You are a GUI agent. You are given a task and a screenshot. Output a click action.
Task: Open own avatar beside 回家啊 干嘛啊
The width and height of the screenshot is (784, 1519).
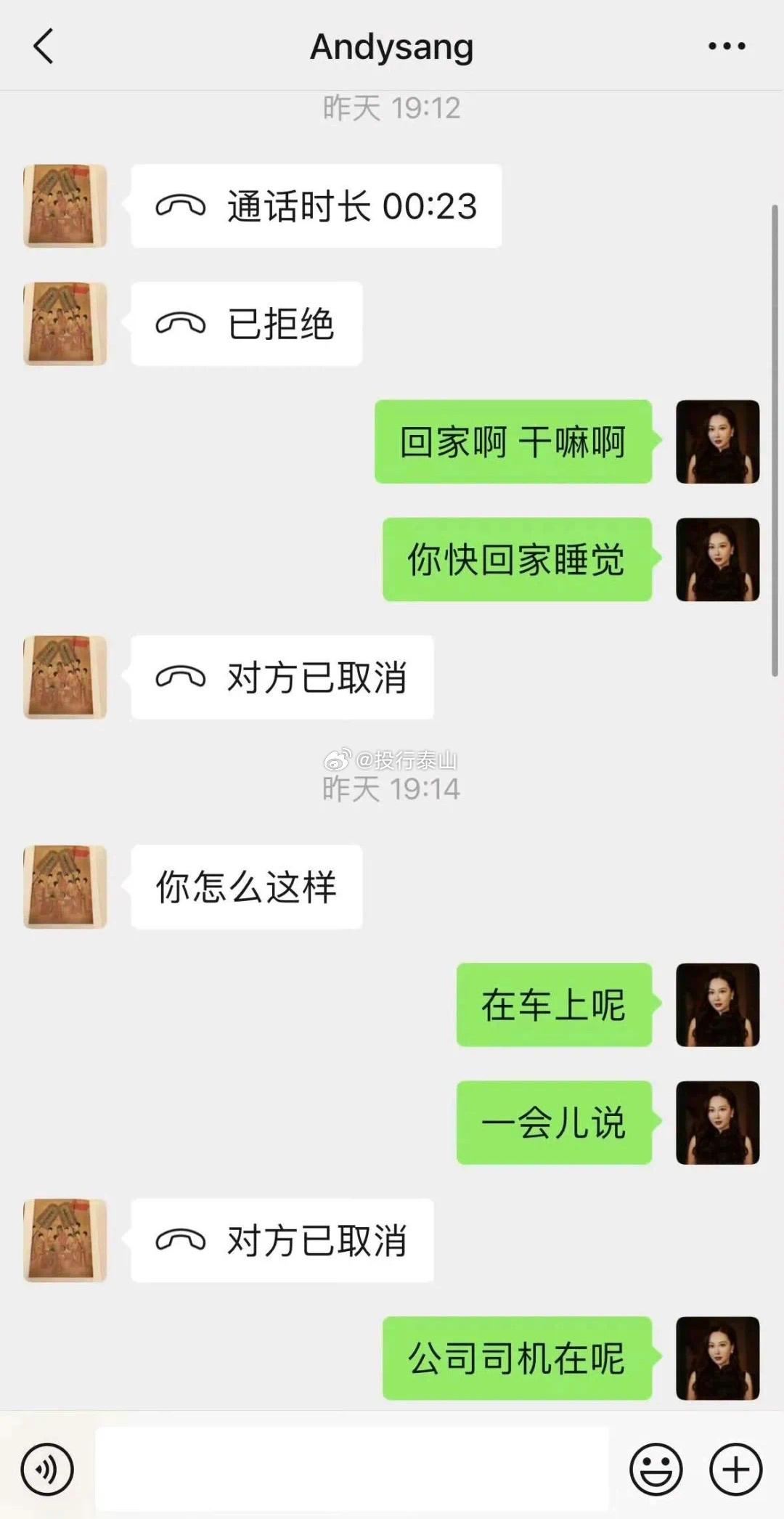717,441
